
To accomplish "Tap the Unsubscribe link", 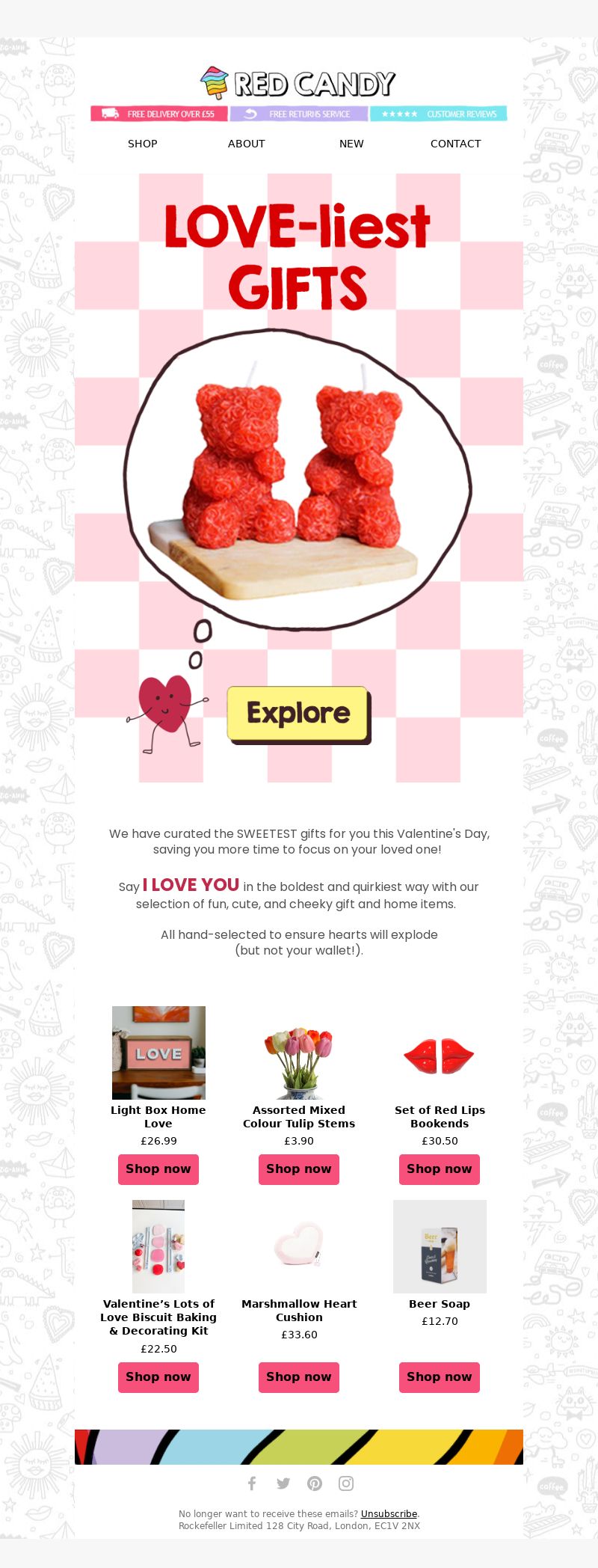I will [389, 1513].
